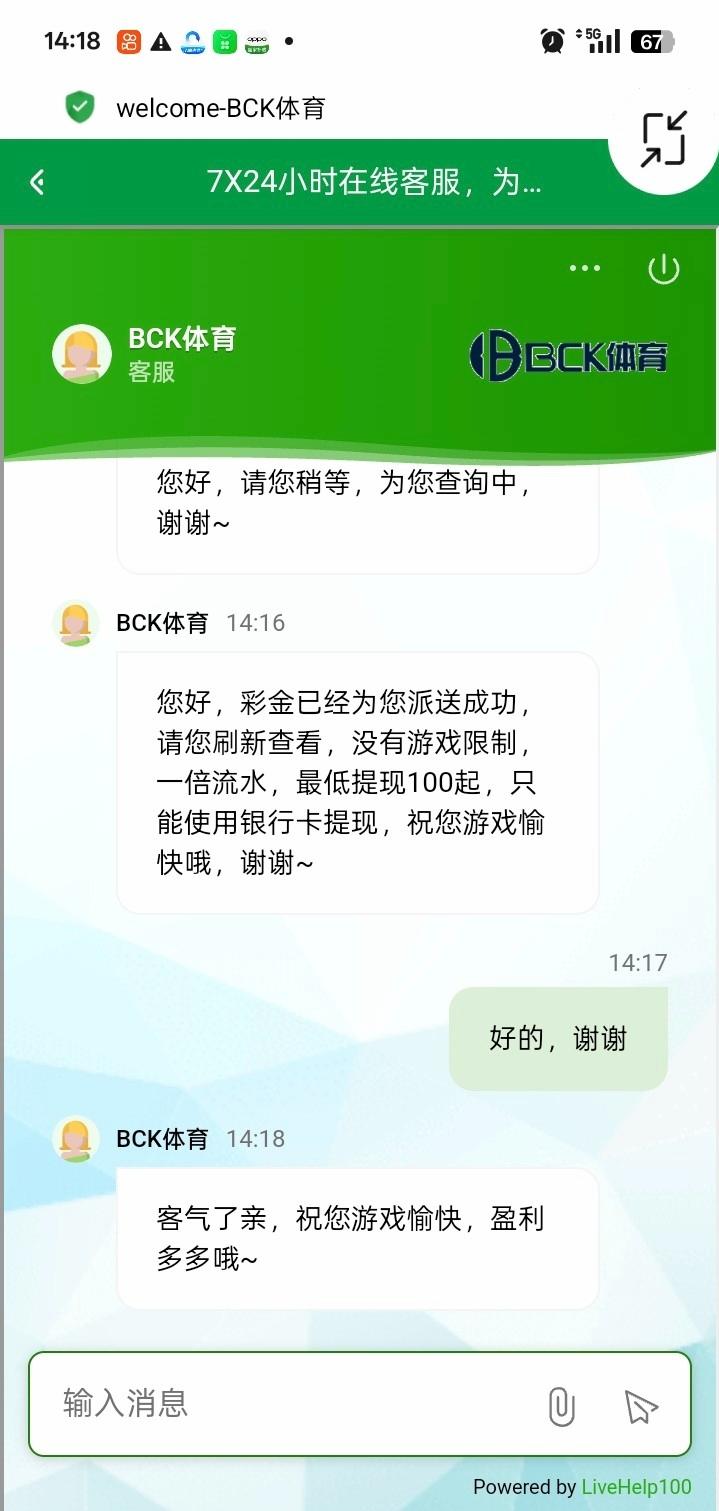Tap the collapse window floating button
Screen dimensions: 719x1511
pos(664,139)
